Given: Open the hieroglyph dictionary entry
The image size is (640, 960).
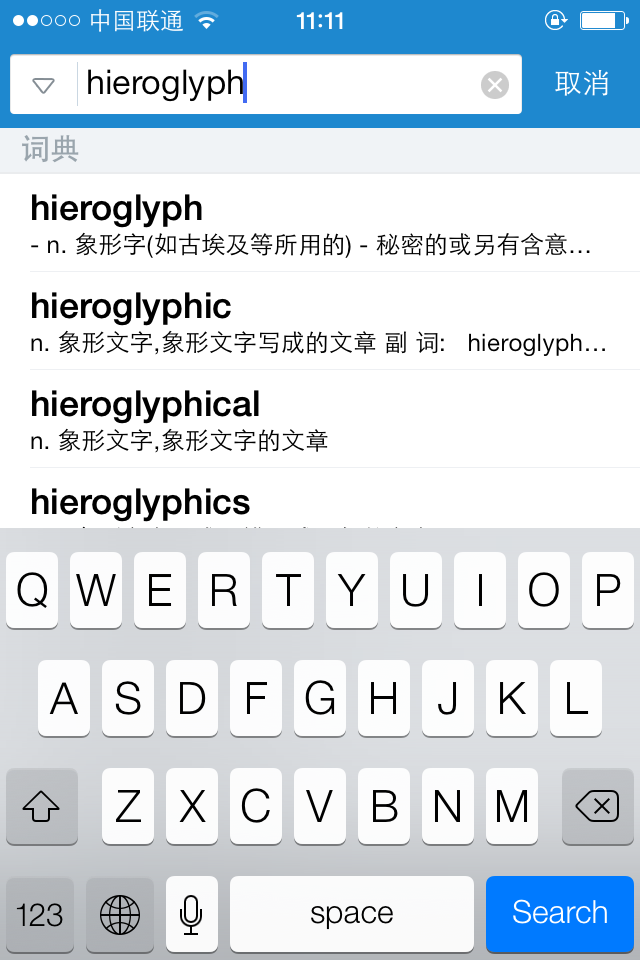Looking at the screenshot, I should [x=320, y=224].
